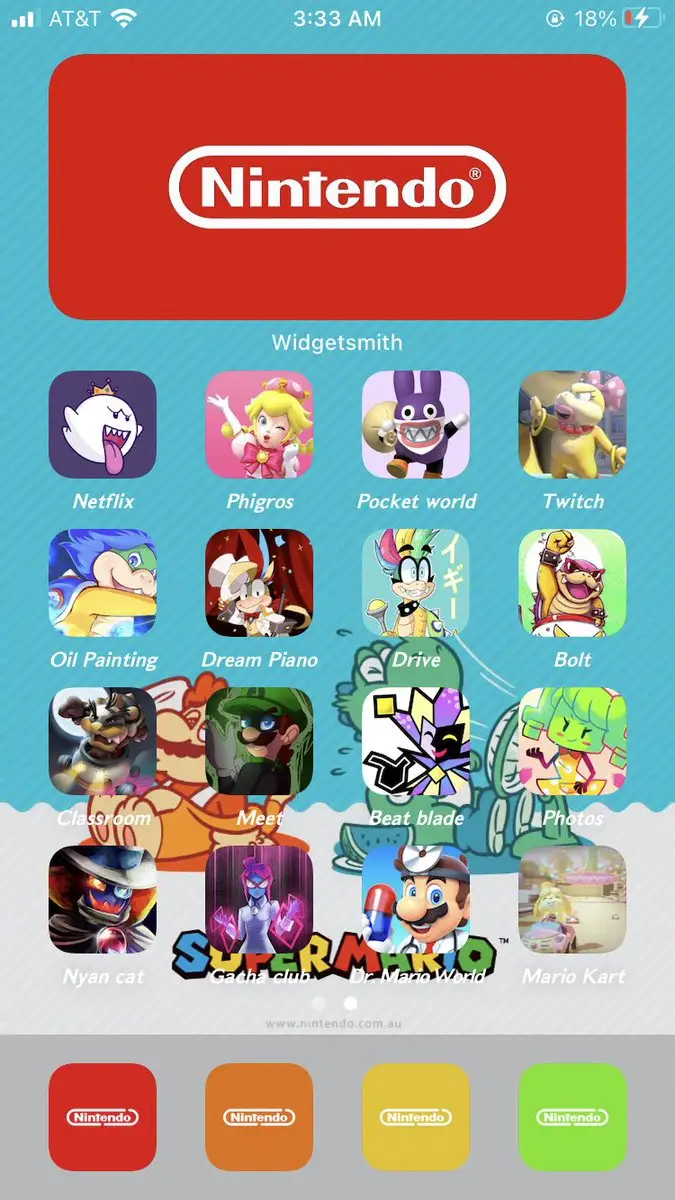Start the Meet app
Image resolution: width=675 pixels, height=1200 pixels.
pos(259,741)
